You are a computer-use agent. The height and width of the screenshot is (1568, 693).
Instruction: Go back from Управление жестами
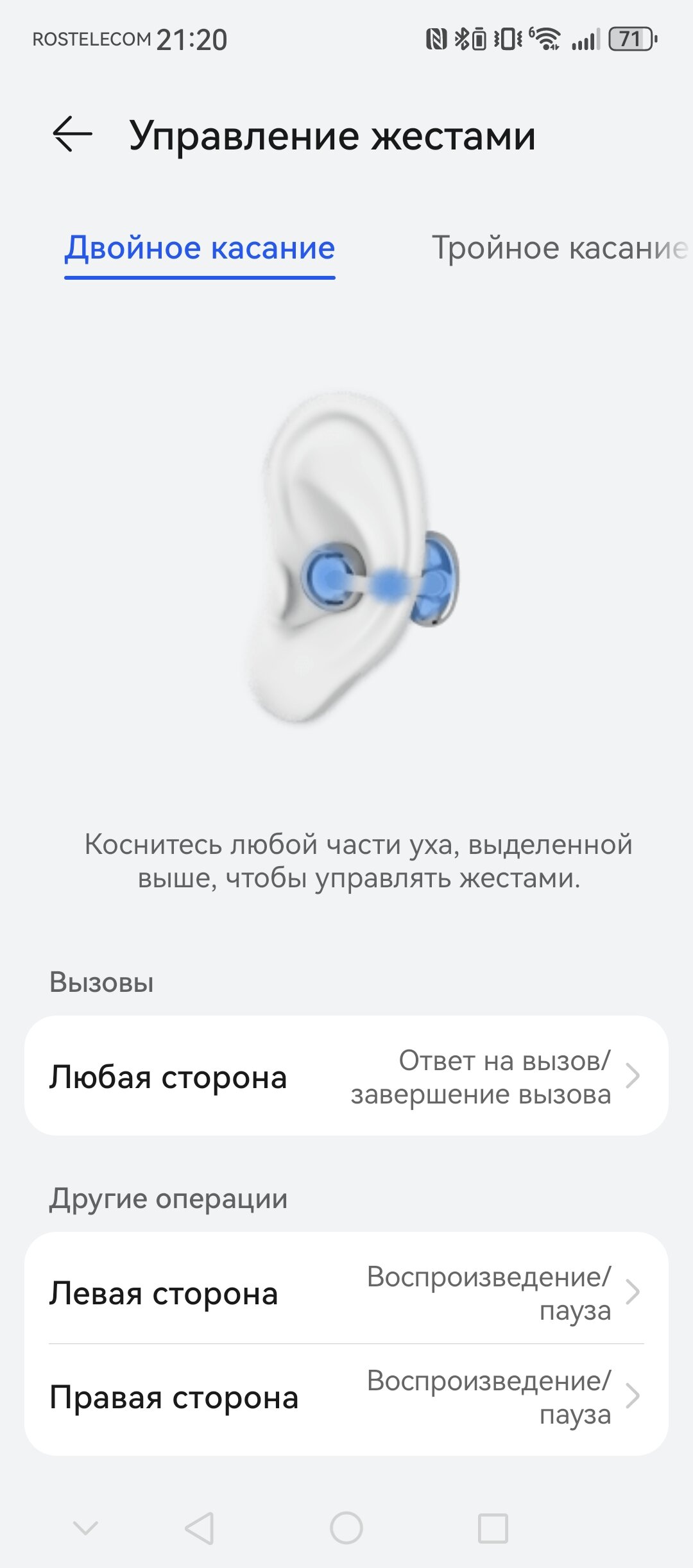pos(72,135)
